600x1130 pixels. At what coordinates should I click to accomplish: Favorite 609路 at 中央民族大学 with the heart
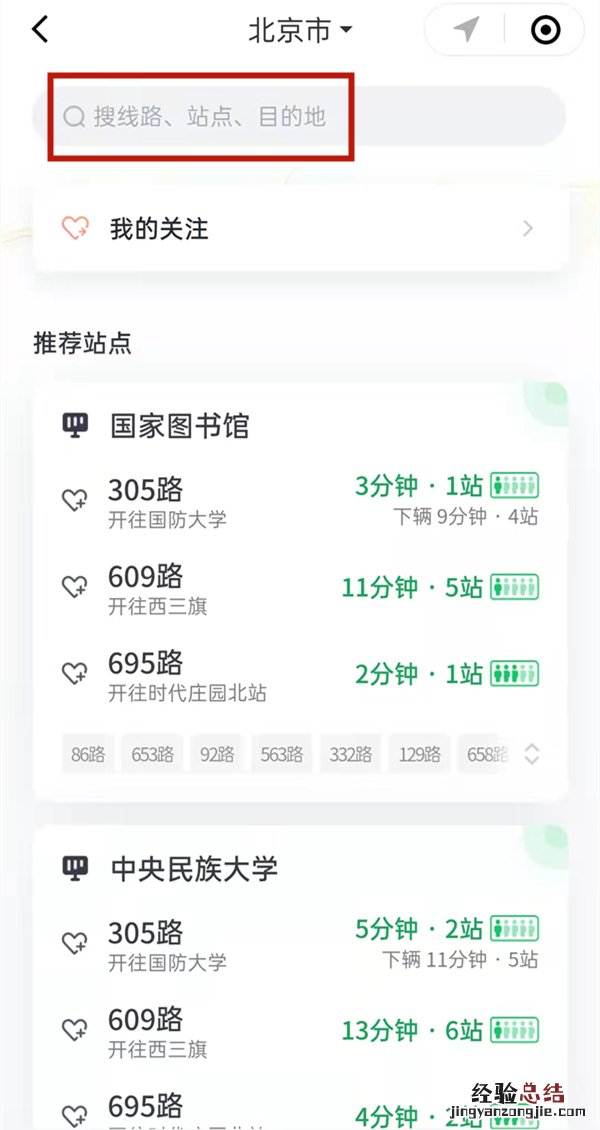click(75, 1029)
